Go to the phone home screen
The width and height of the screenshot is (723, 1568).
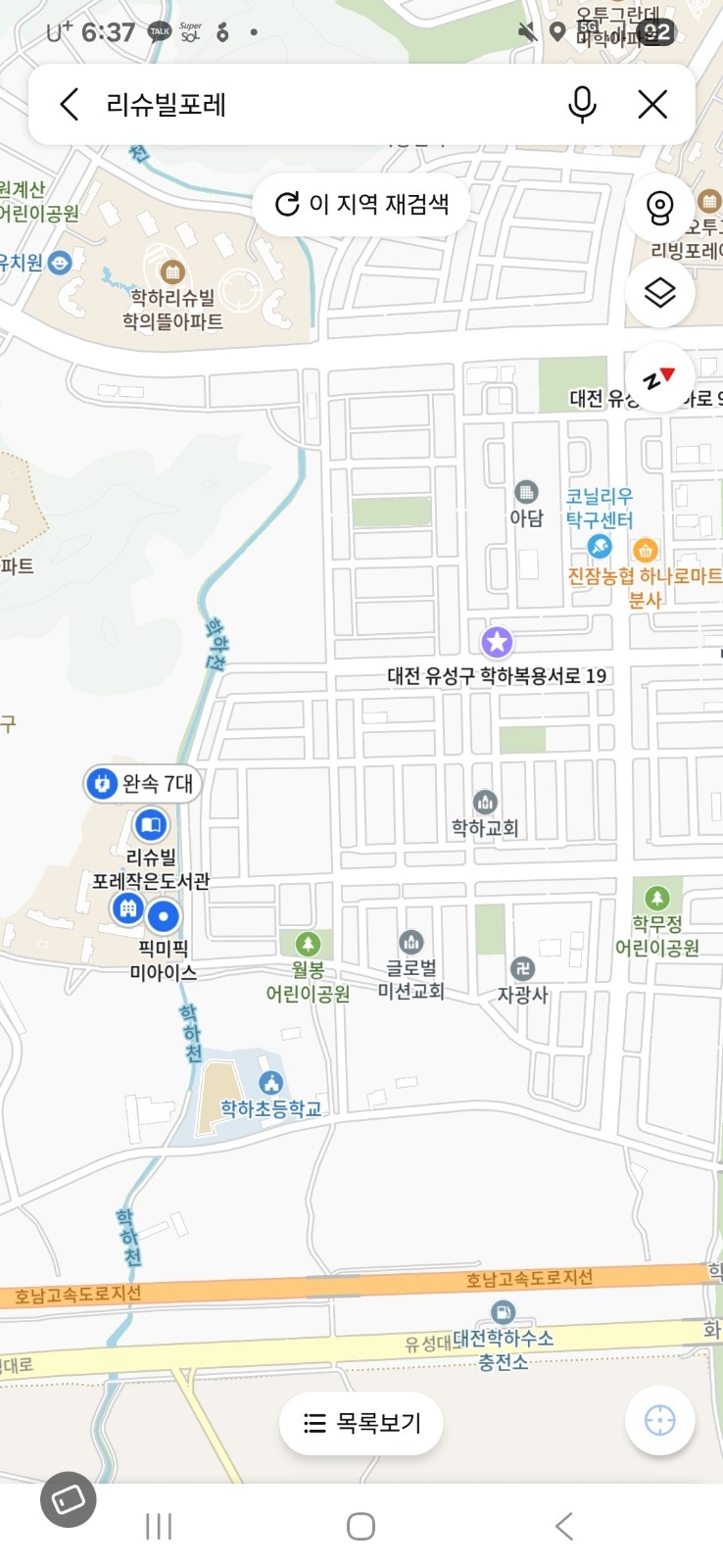[x=361, y=1526]
